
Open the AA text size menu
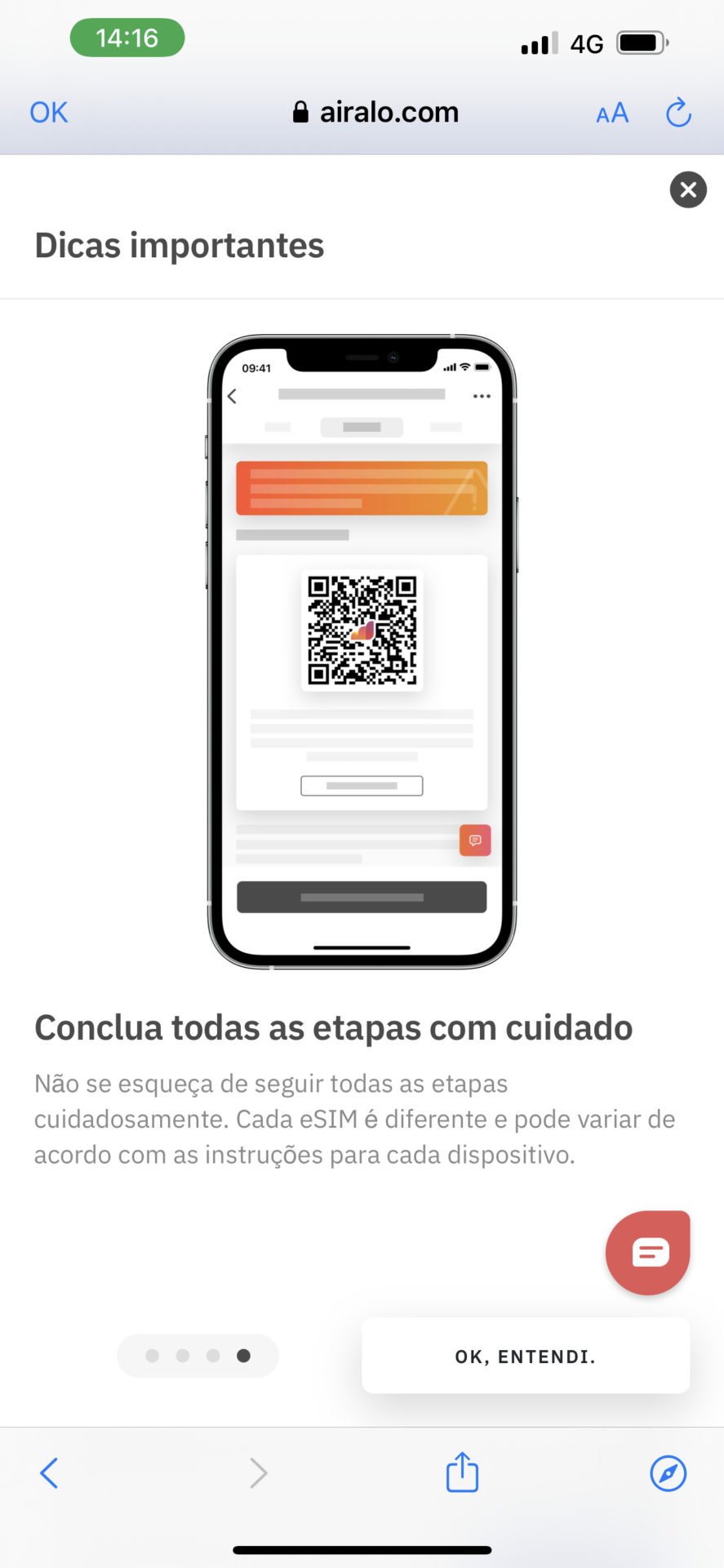coord(612,113)
